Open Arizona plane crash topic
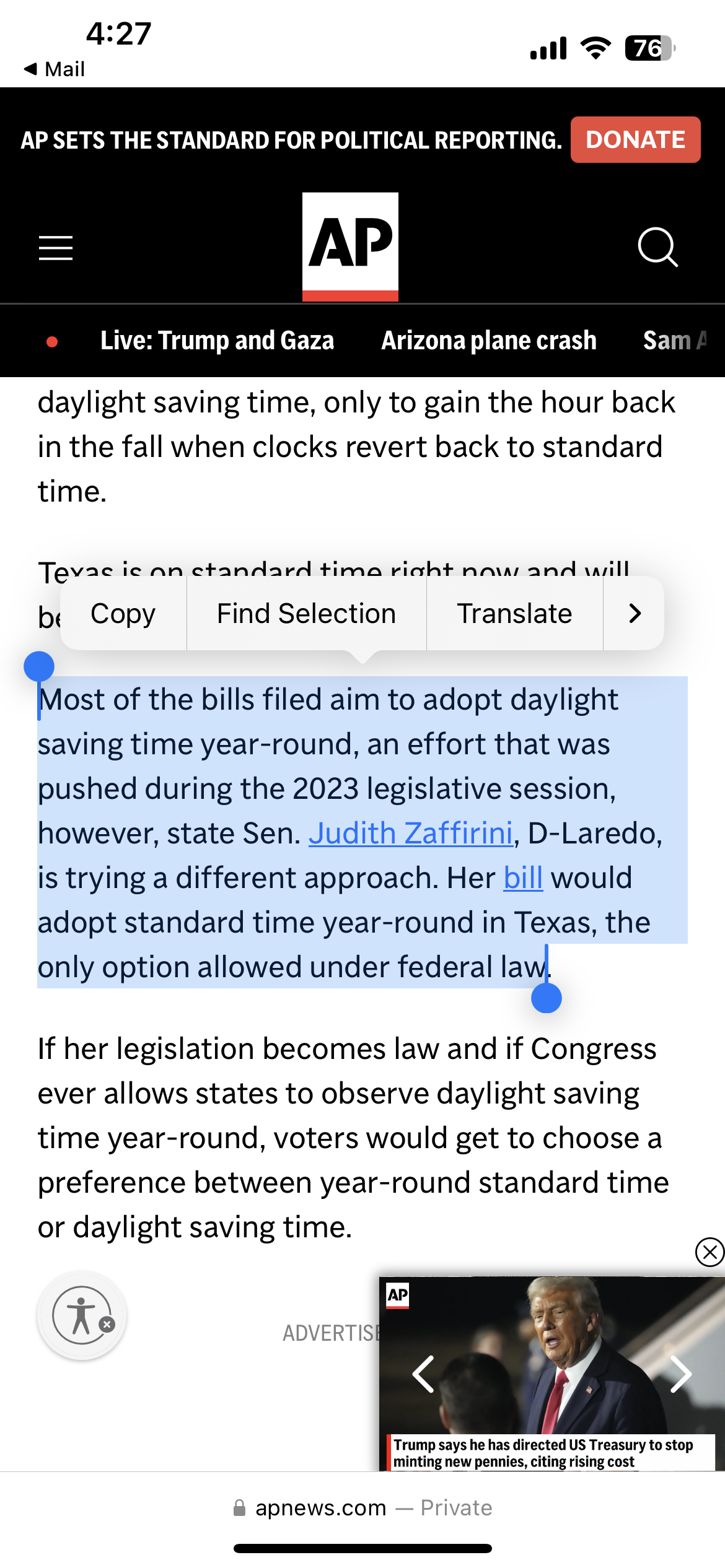Screen dimensions: 725x1568 point(489,341)
